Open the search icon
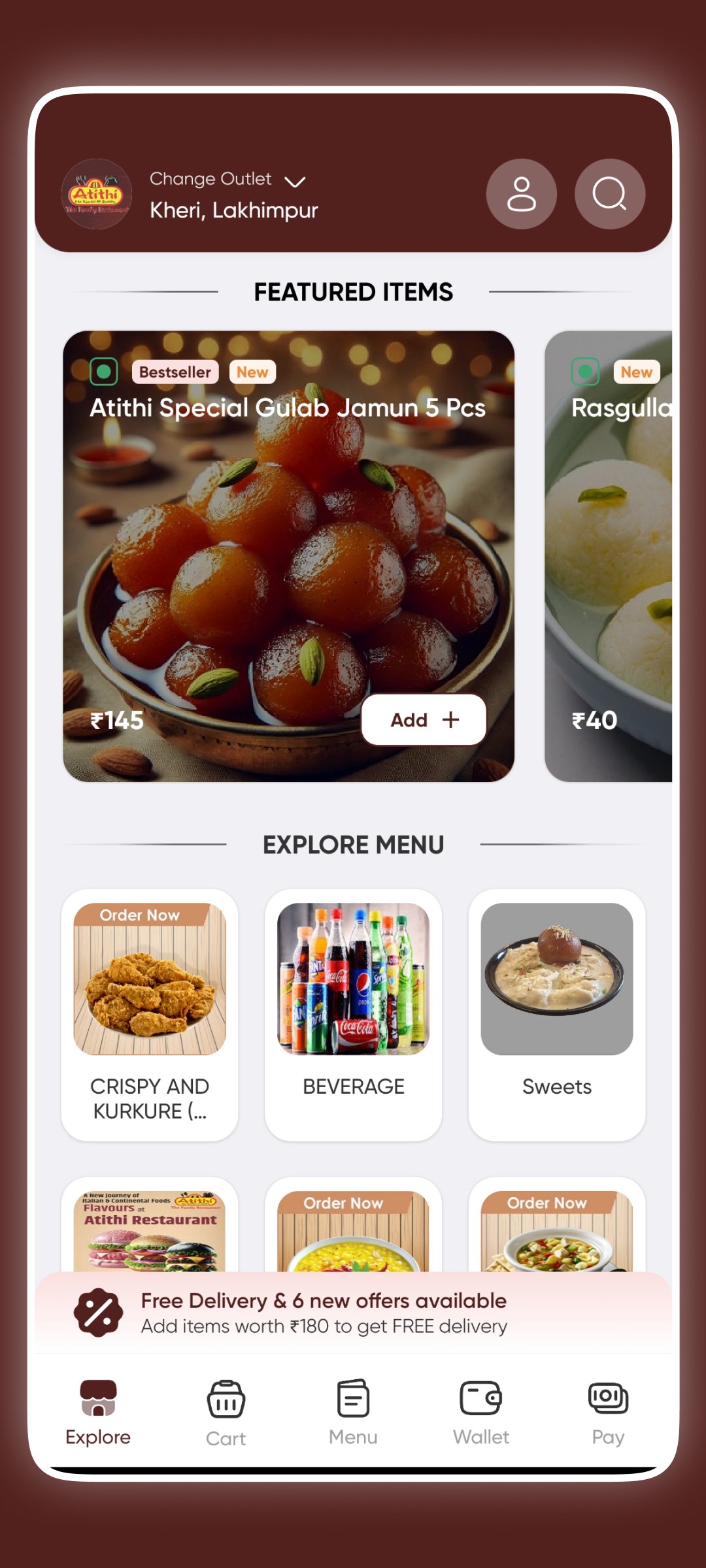Viewport: 706px width, 1568px height. tap(609, 194)
